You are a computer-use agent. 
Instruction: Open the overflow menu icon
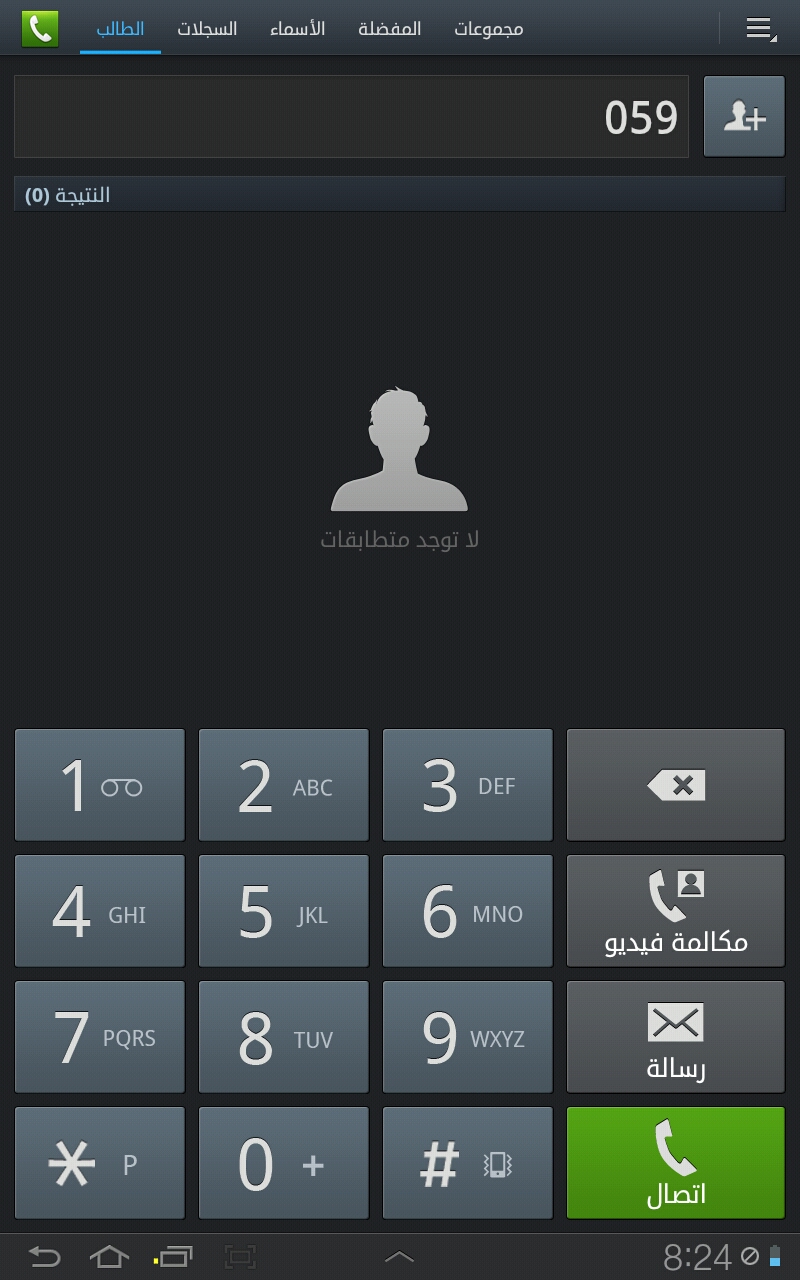[x=760, y=29]
